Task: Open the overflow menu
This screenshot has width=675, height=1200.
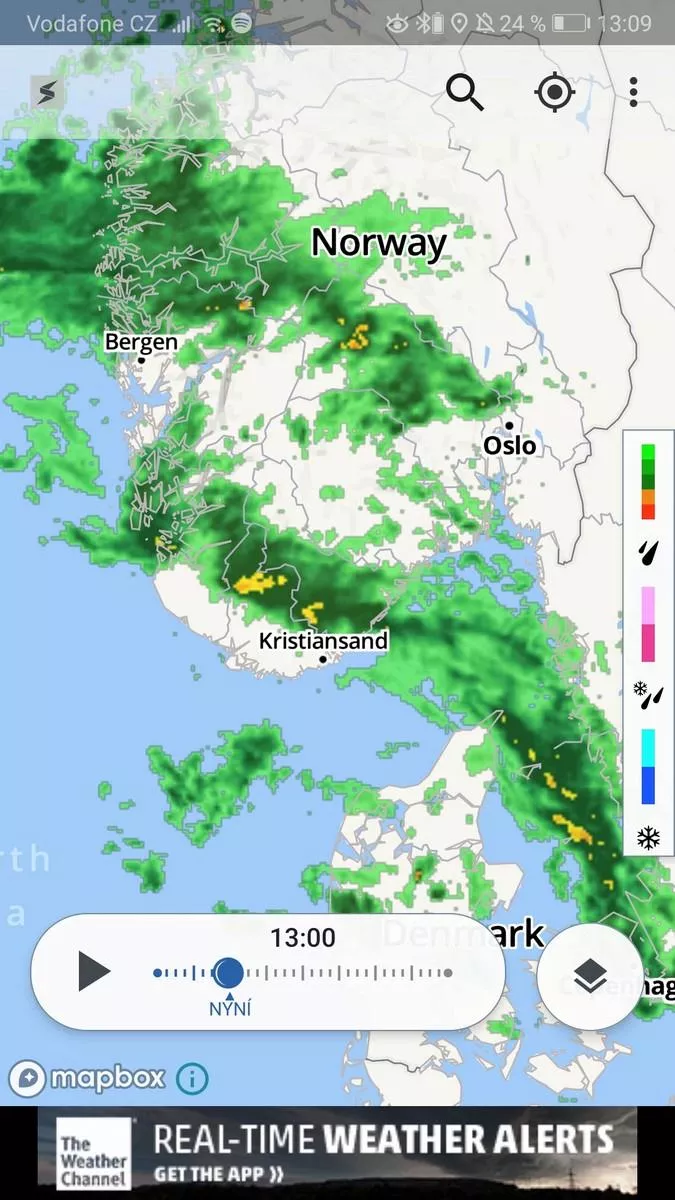Action: (634, 92)
